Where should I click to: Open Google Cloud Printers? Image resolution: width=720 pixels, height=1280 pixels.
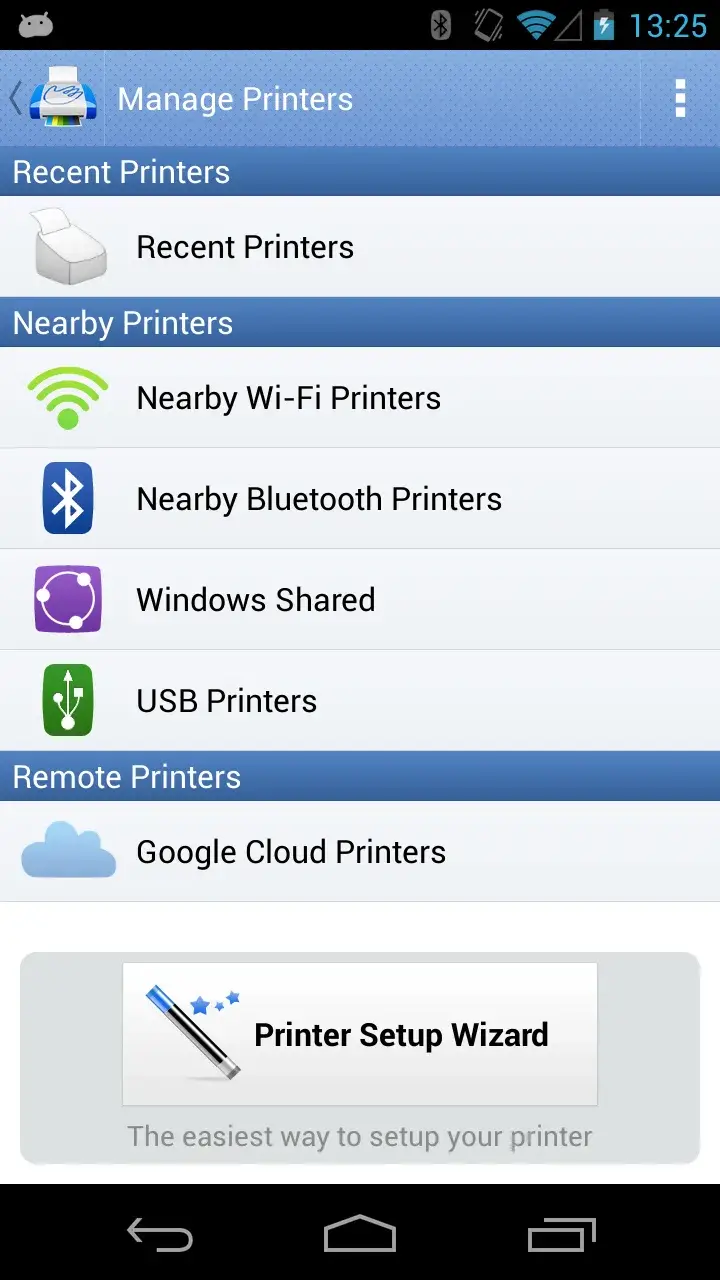360,851
